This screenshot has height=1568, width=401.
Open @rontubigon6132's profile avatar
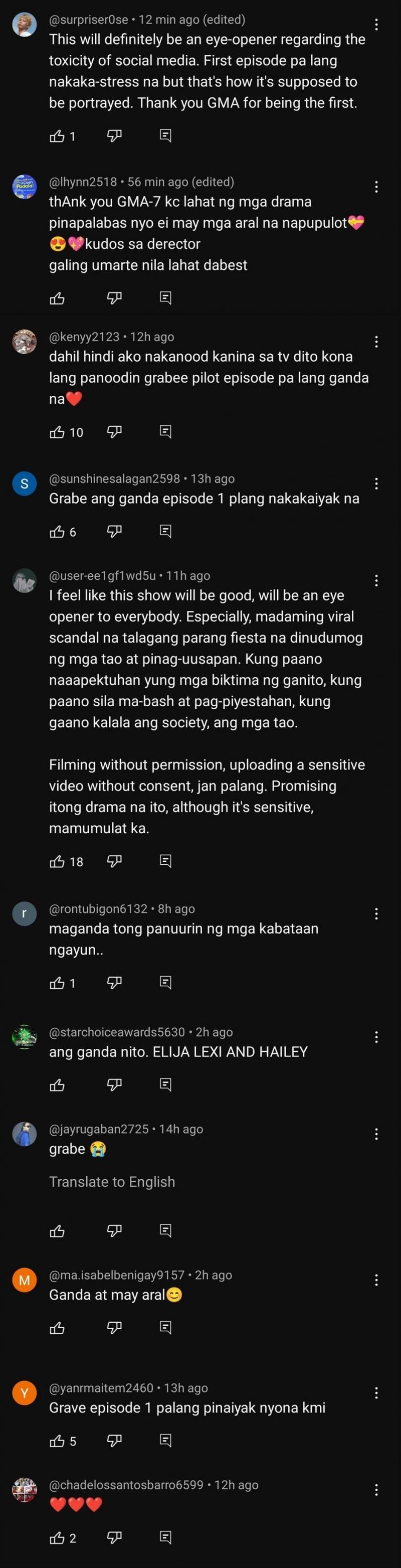[25, 913]
